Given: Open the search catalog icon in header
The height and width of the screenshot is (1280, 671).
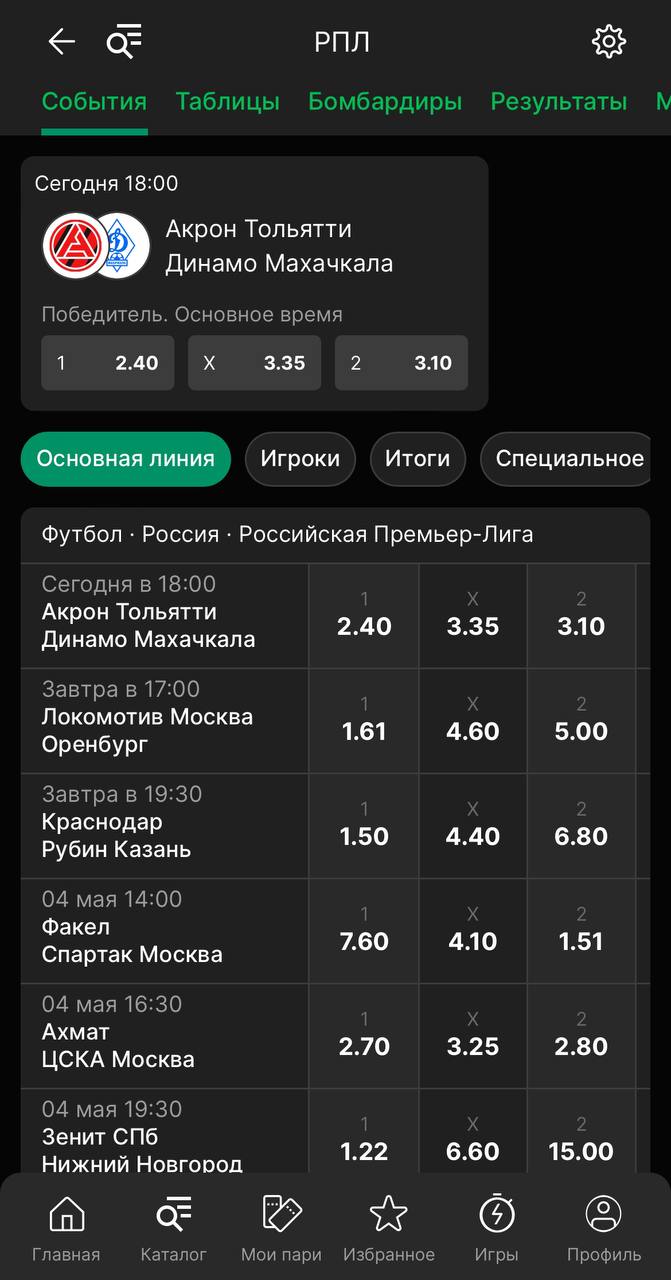Looking at the screenshot, I should click(124, 41).
